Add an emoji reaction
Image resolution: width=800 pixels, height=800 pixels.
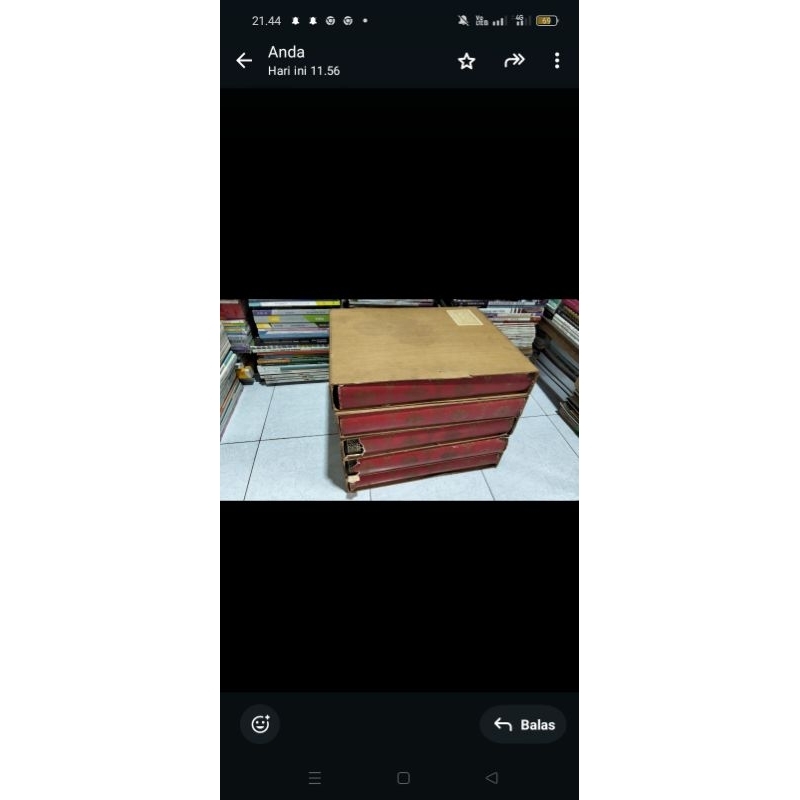click(x=260, y=724)
